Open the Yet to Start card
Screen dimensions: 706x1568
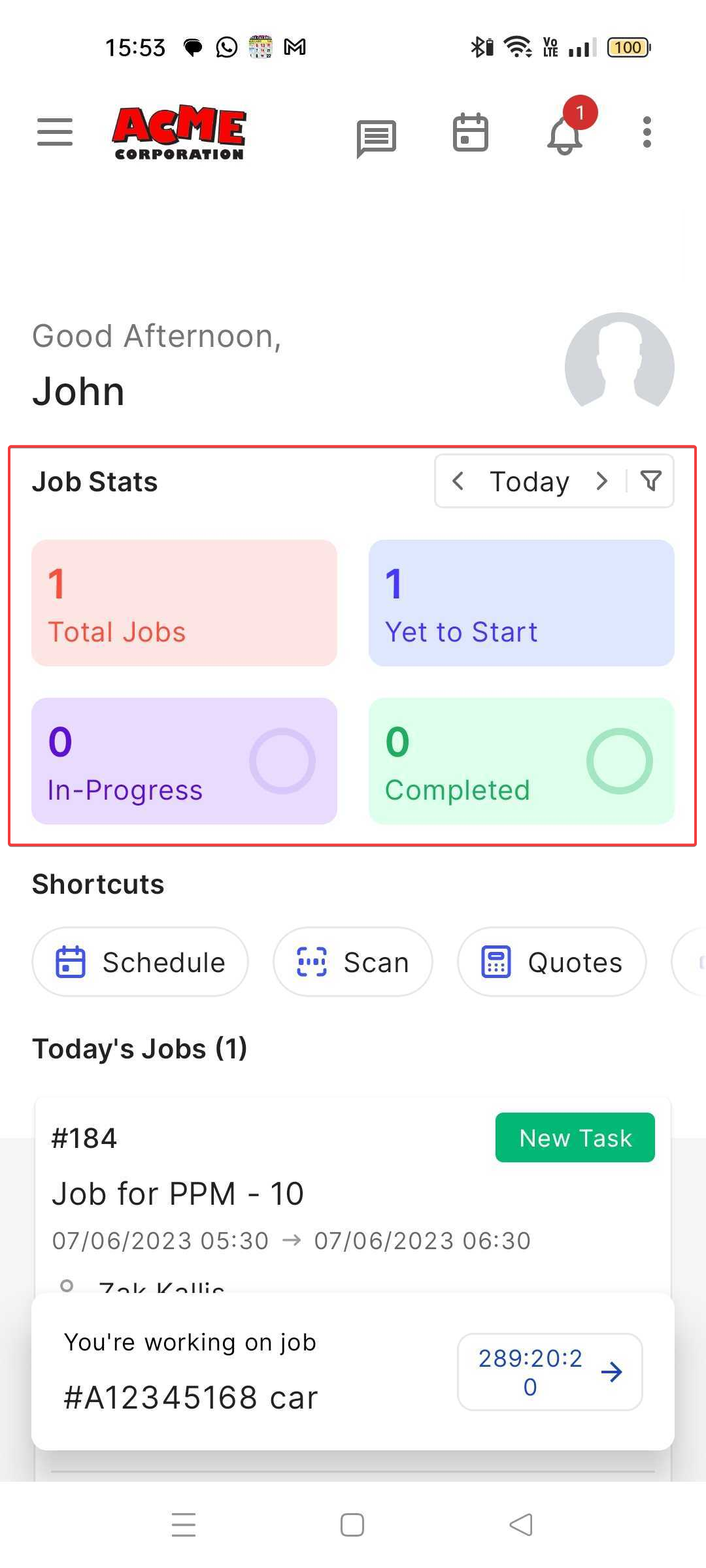coord(521,603)
